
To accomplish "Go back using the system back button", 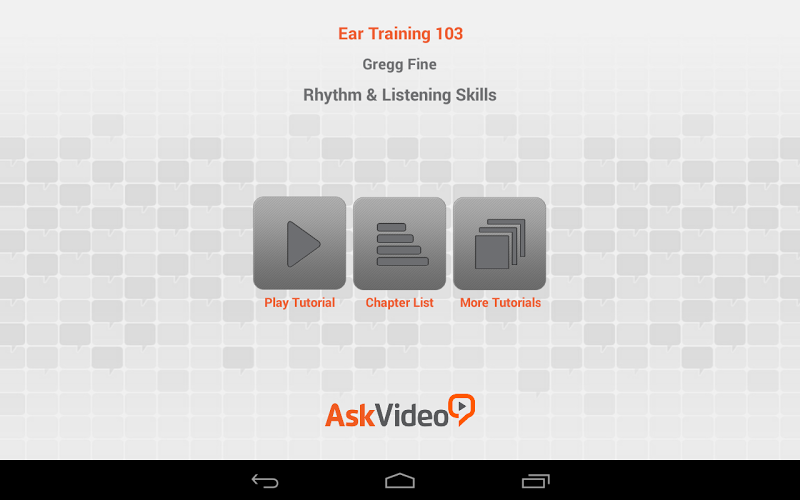I will [265, 481].
